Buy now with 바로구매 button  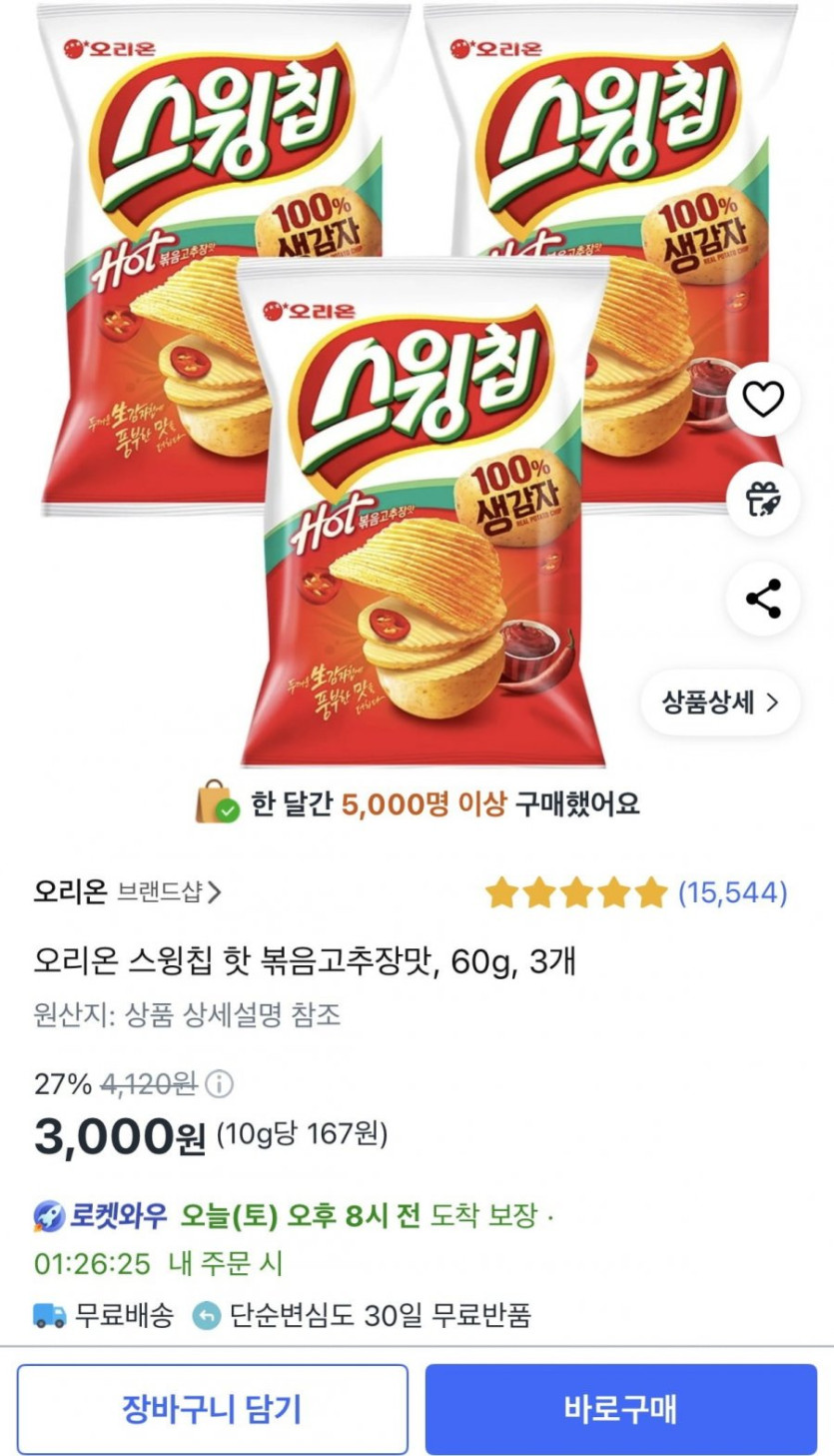click(620, 1409)
